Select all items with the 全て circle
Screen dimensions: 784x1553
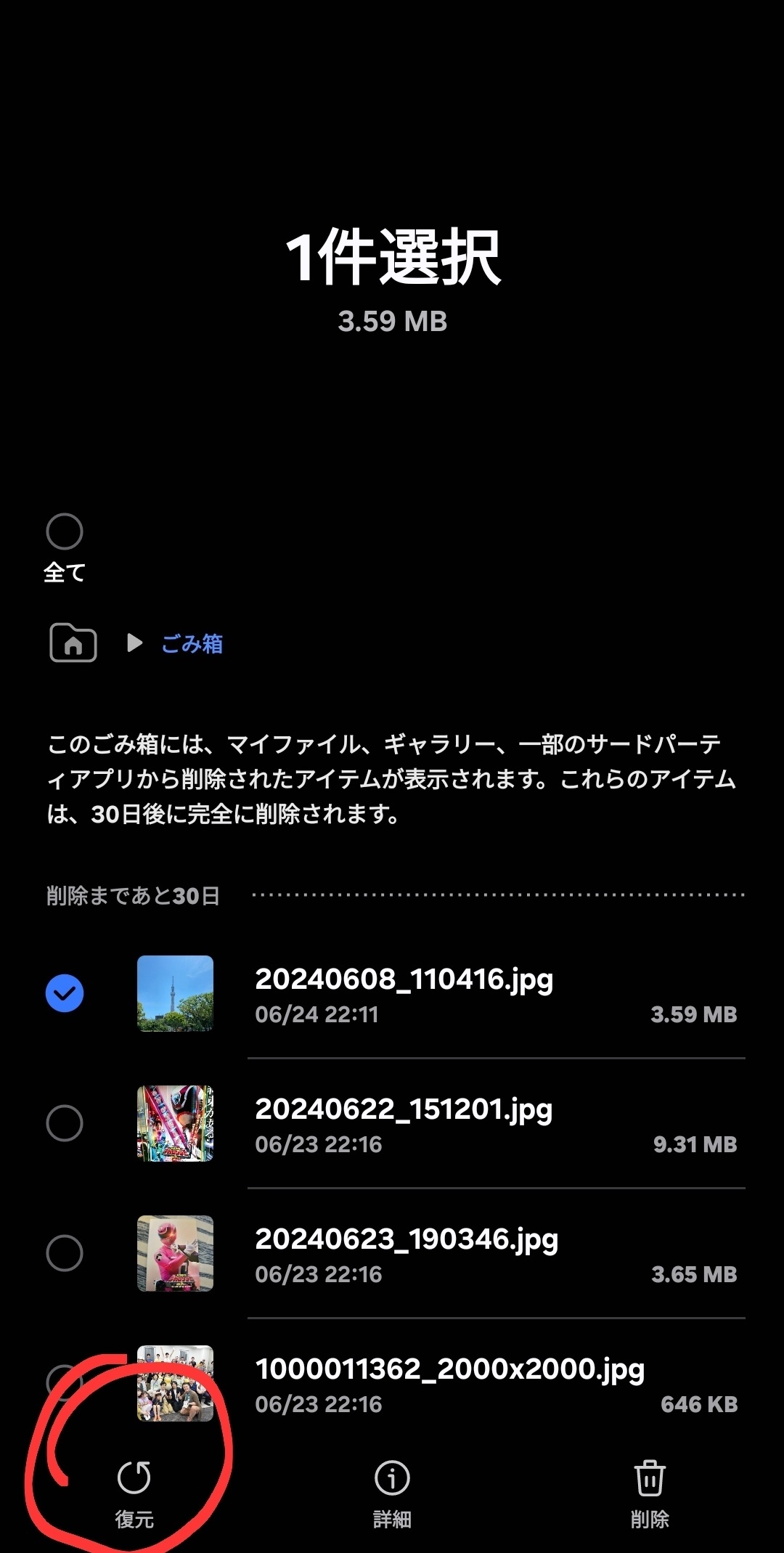click(65, 531)
